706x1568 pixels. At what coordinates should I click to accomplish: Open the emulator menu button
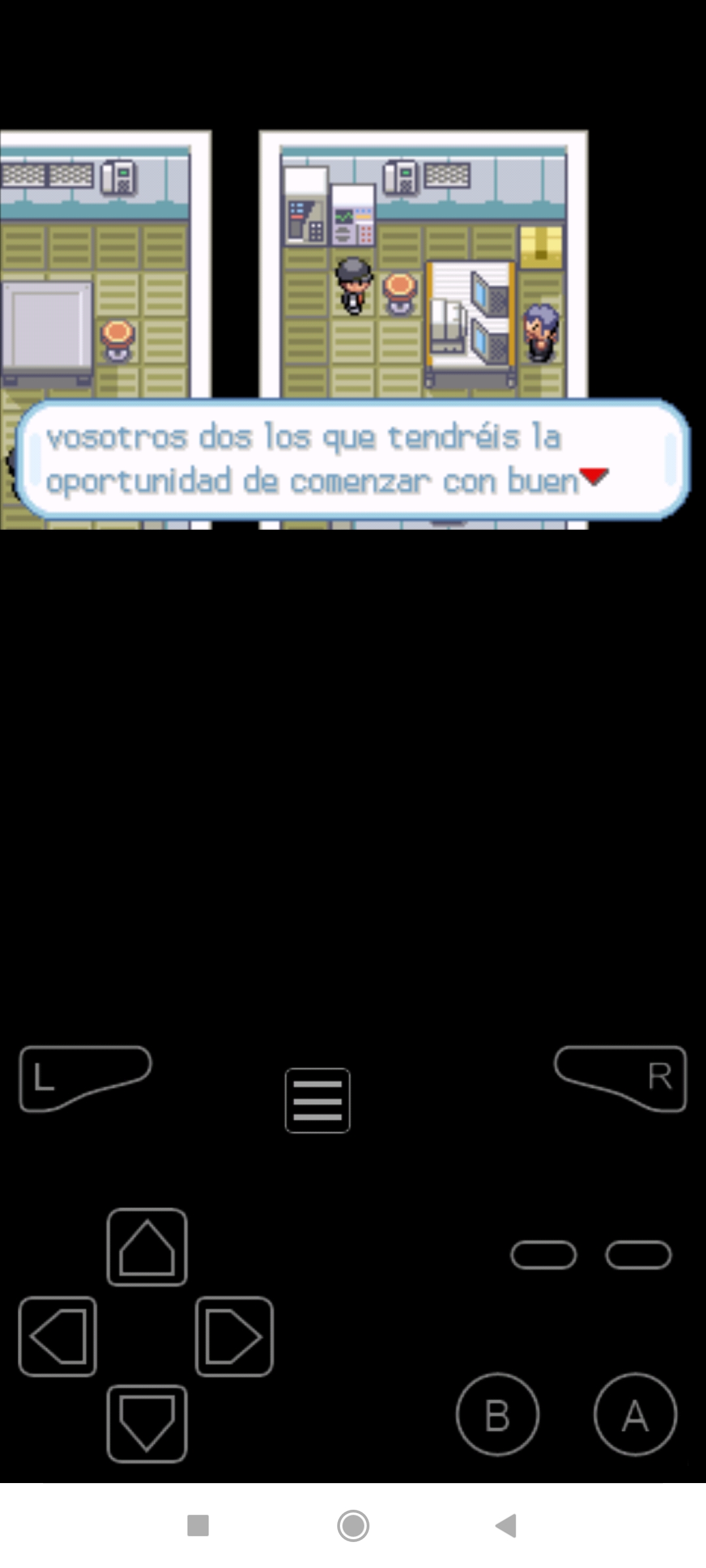(318, 1101)
